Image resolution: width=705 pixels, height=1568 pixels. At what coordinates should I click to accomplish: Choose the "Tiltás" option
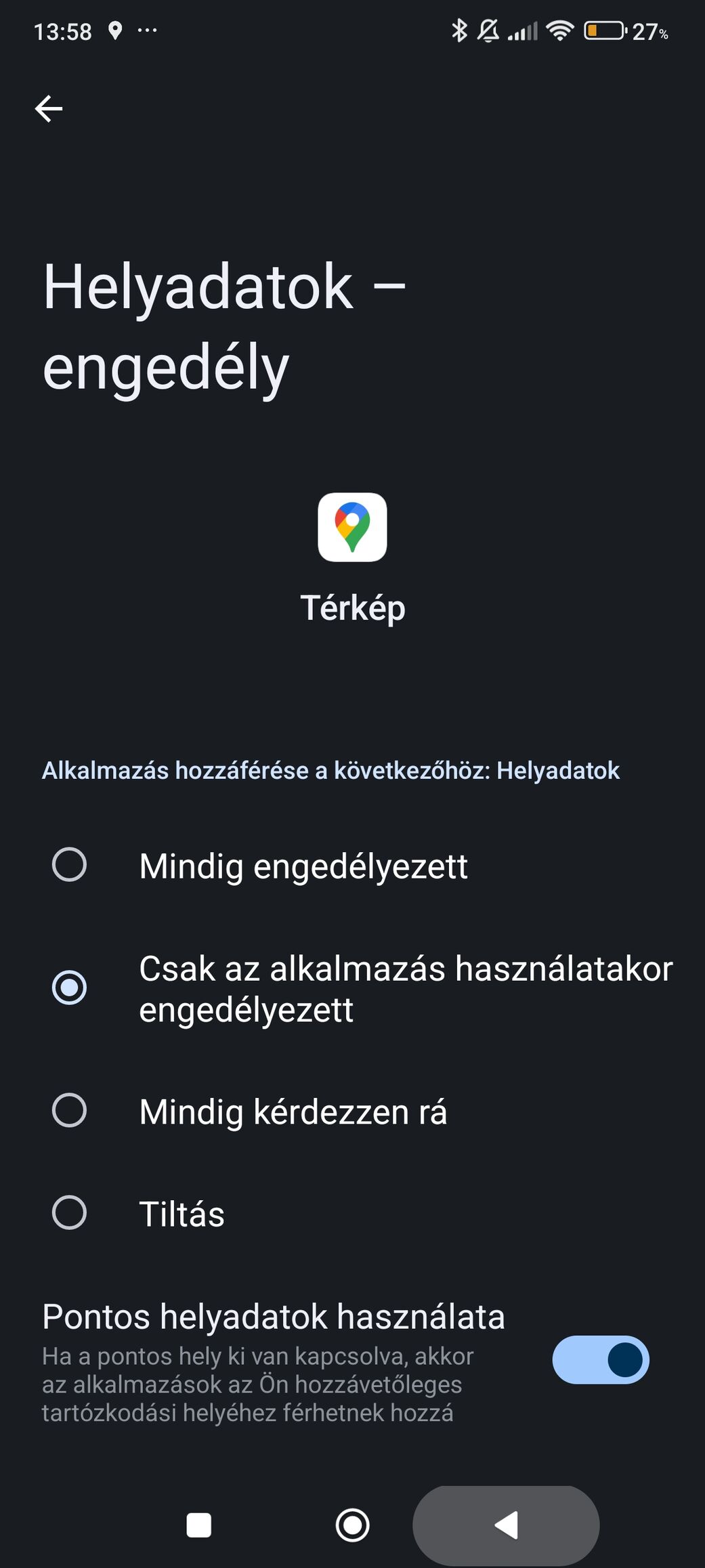coord(352,1213)
